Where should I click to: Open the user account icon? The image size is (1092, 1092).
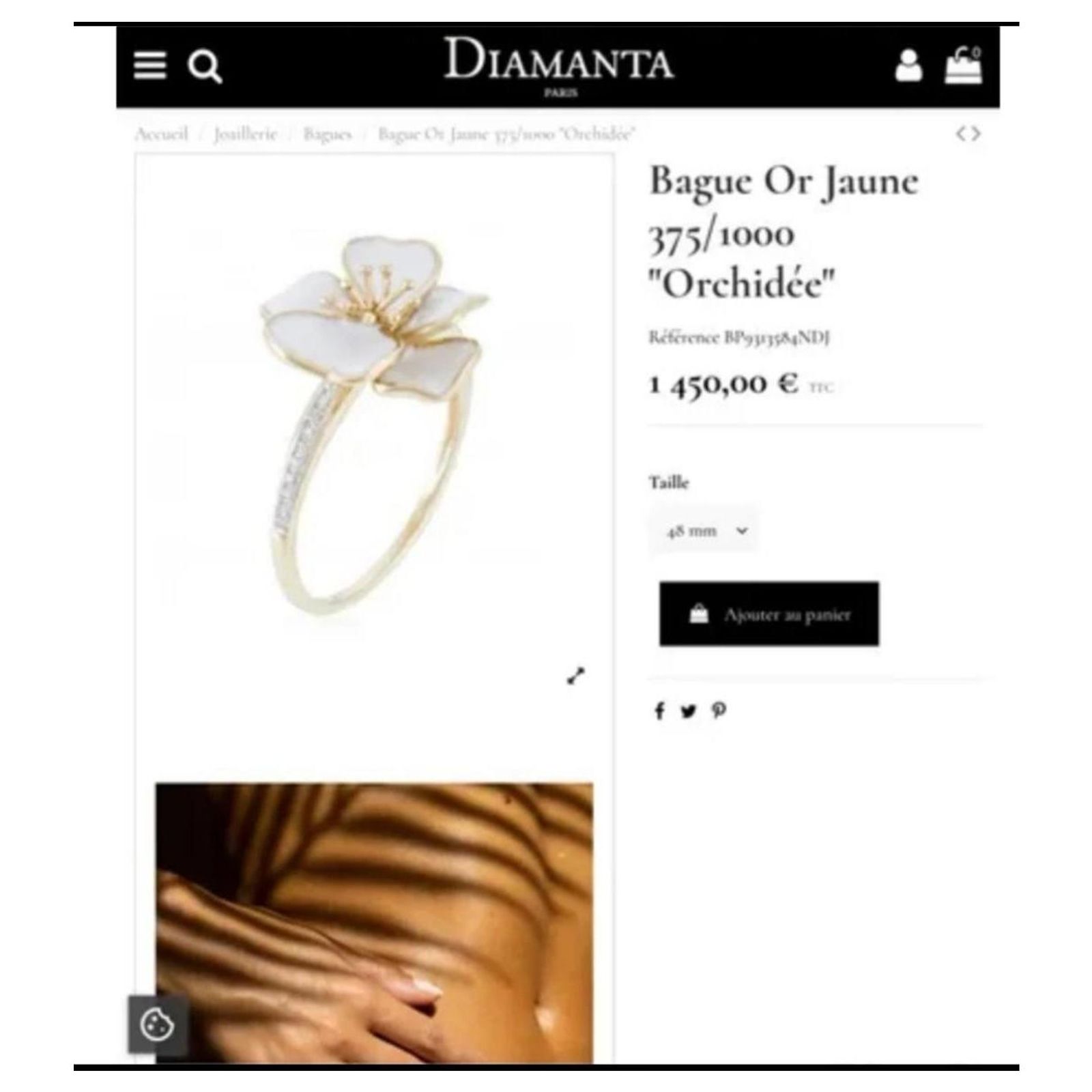908,66
